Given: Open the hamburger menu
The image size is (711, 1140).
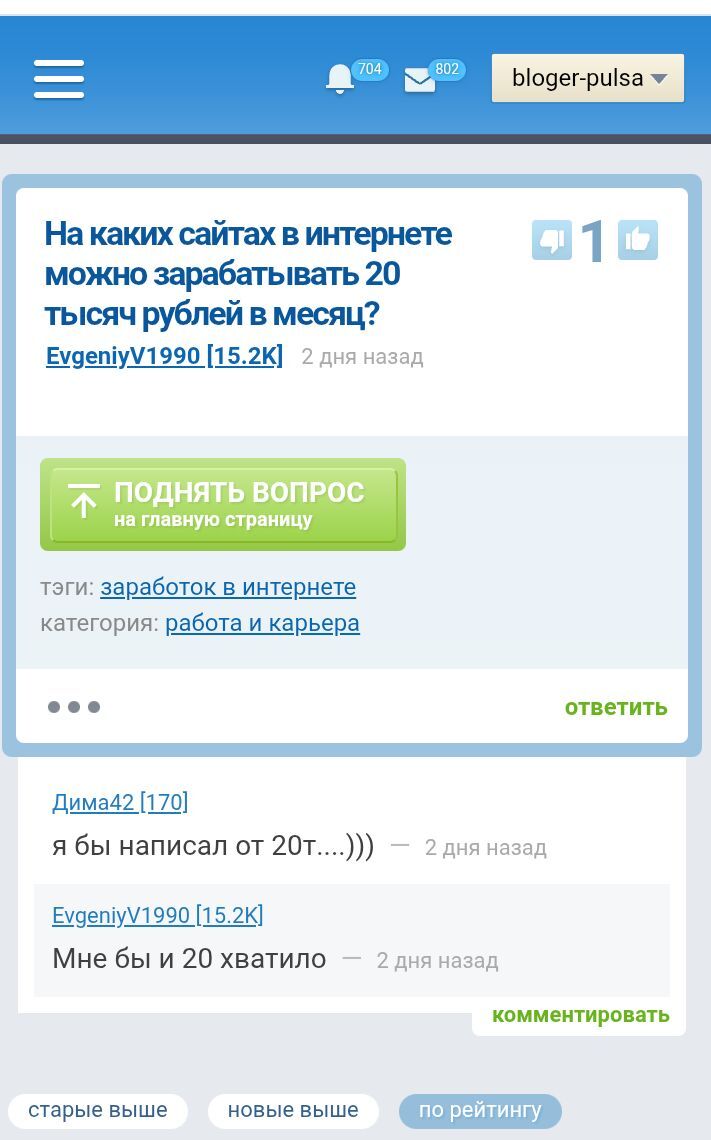Looking at the screenshot, I should tap(59, 79).
